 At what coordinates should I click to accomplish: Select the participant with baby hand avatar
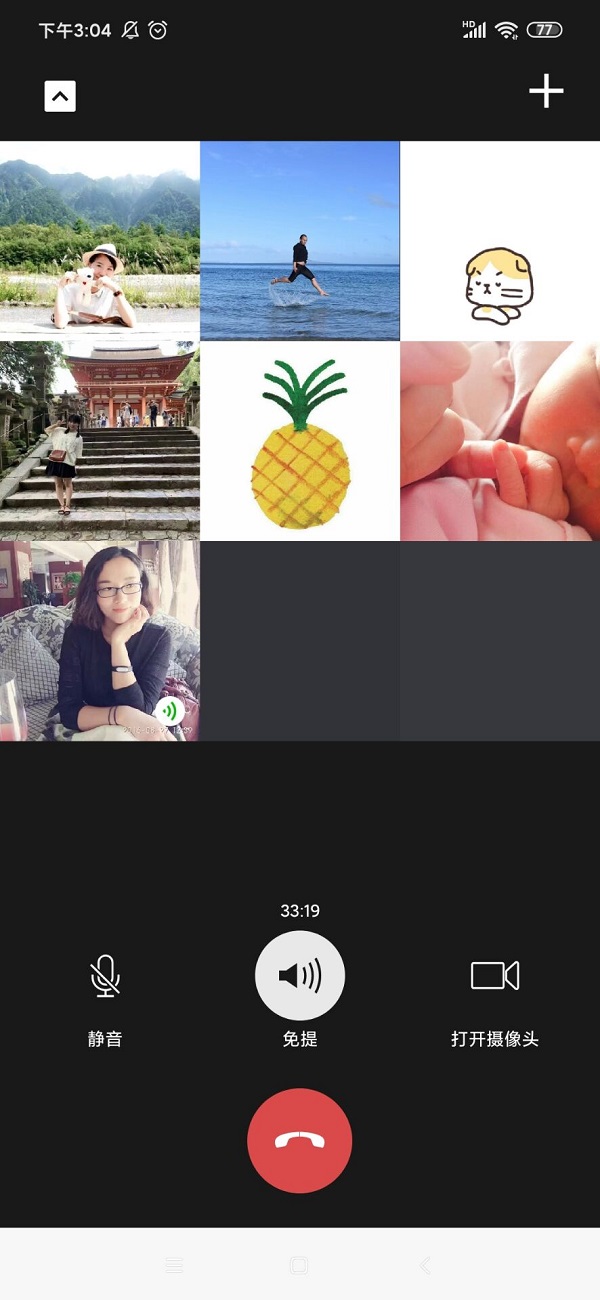[x=500, y=441]
